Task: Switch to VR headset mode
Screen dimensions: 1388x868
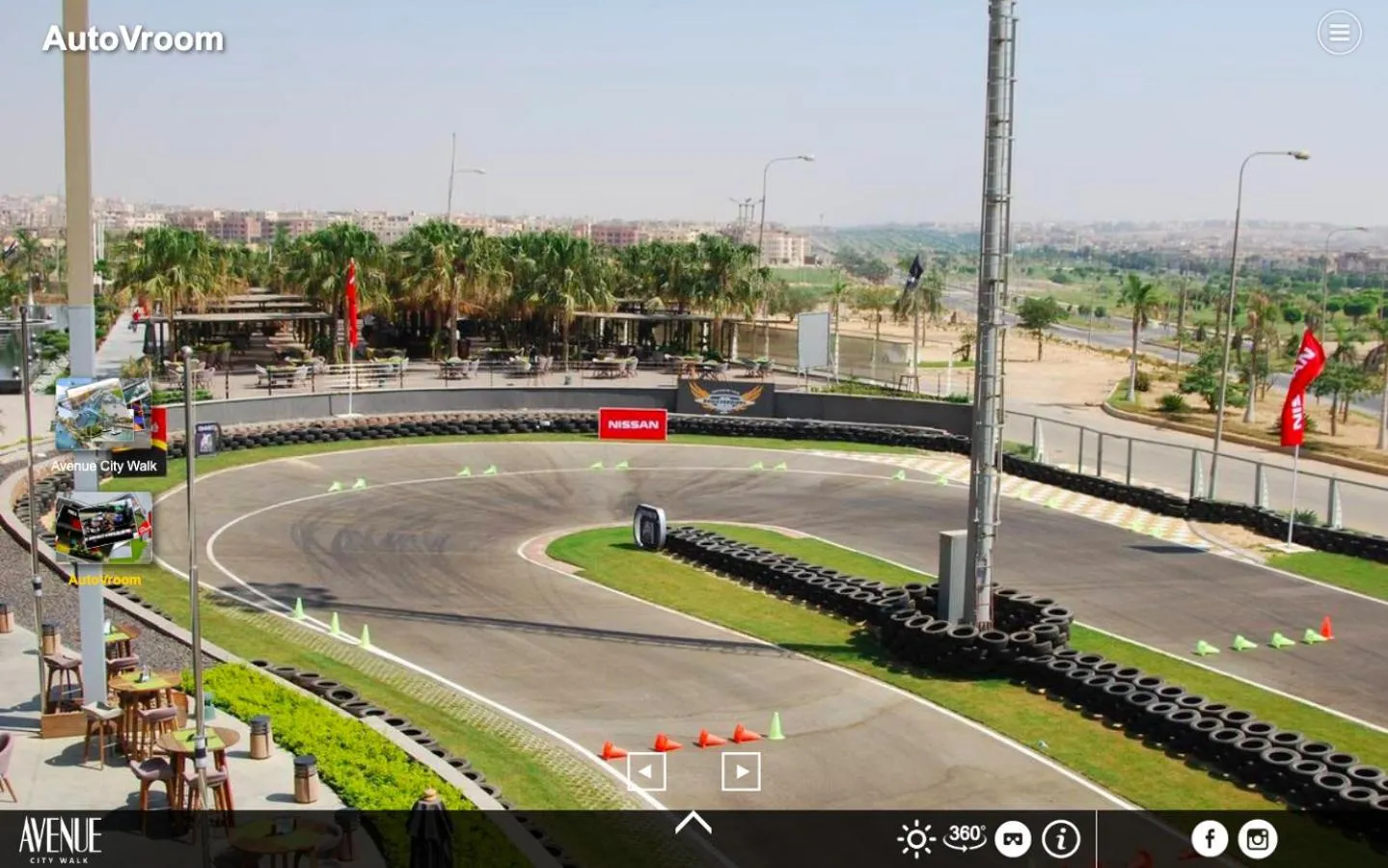Action: (x=1013, y=839)
